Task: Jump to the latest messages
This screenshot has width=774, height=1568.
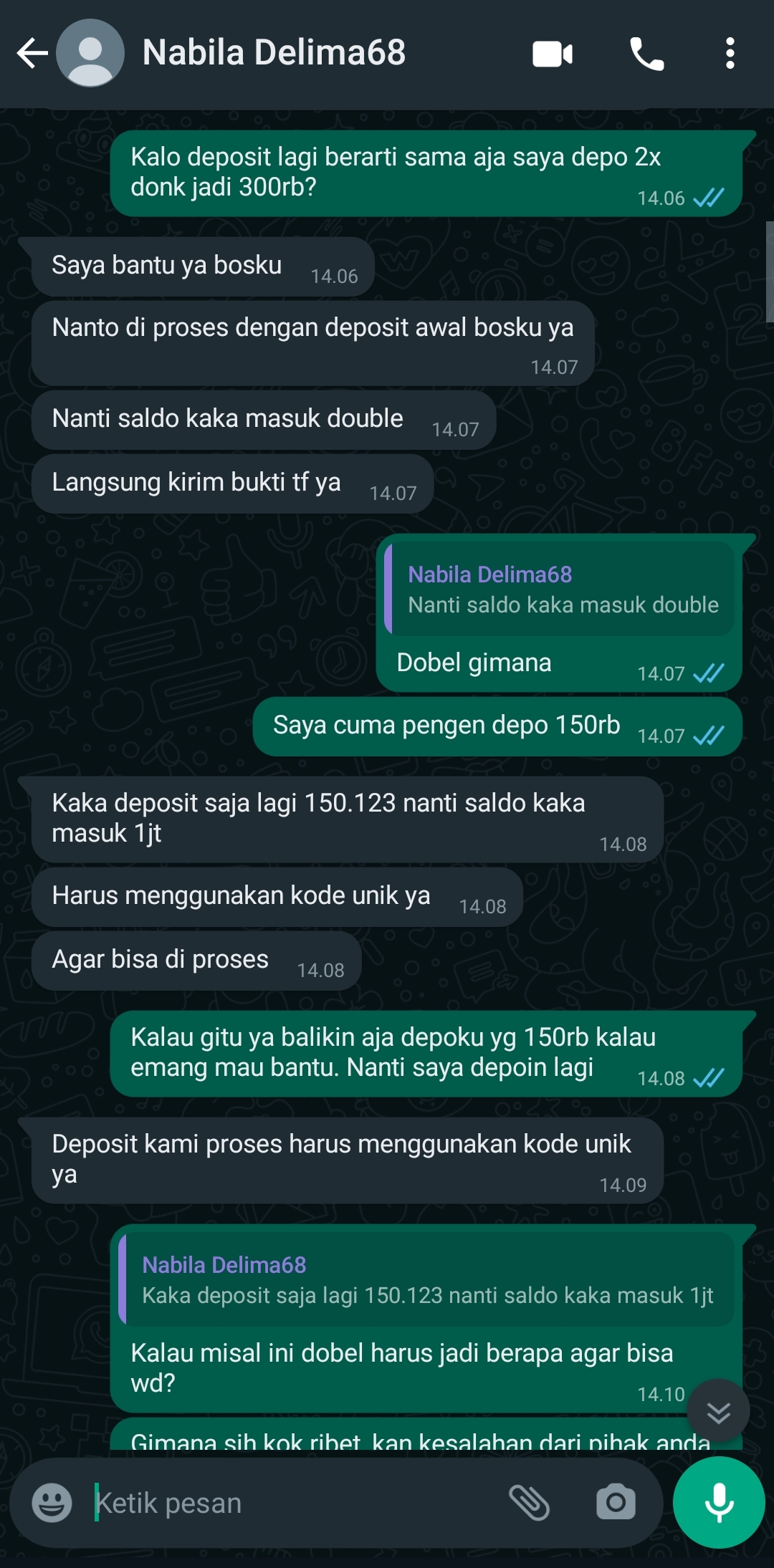Action: (718, 1411)
